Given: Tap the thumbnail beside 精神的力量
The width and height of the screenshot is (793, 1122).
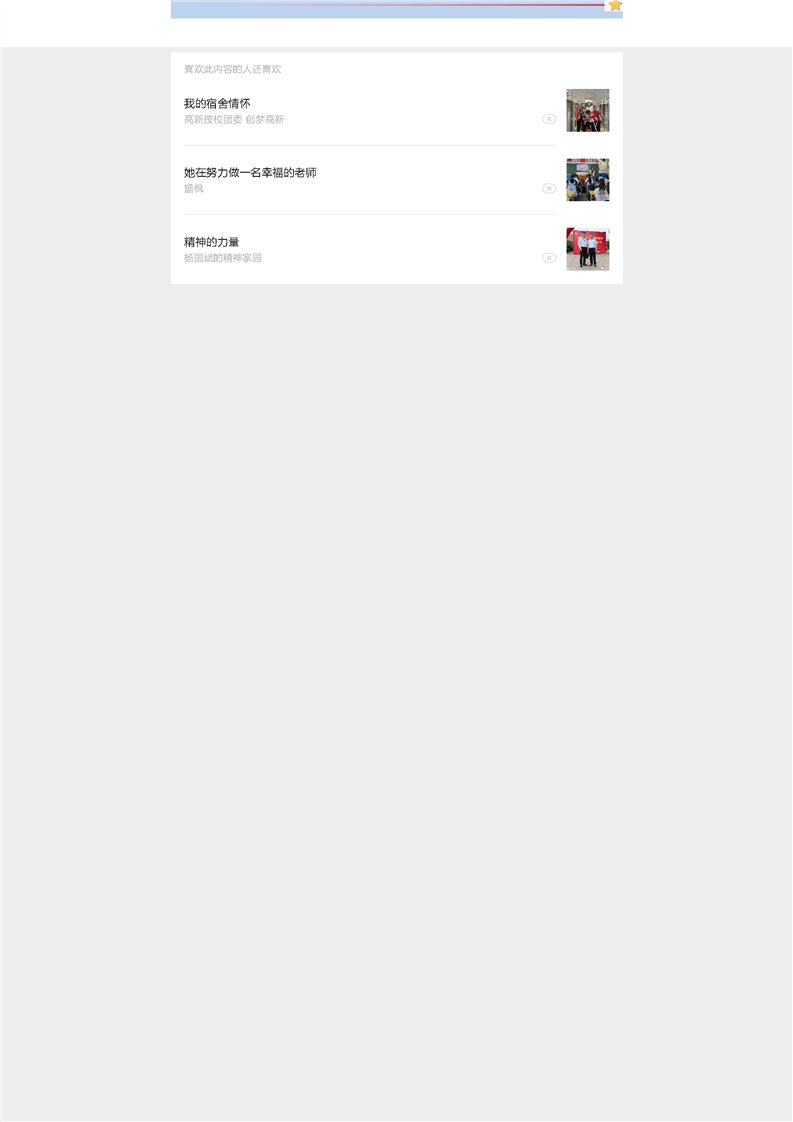Looking at the screenshot, I should tap(587, 249).
